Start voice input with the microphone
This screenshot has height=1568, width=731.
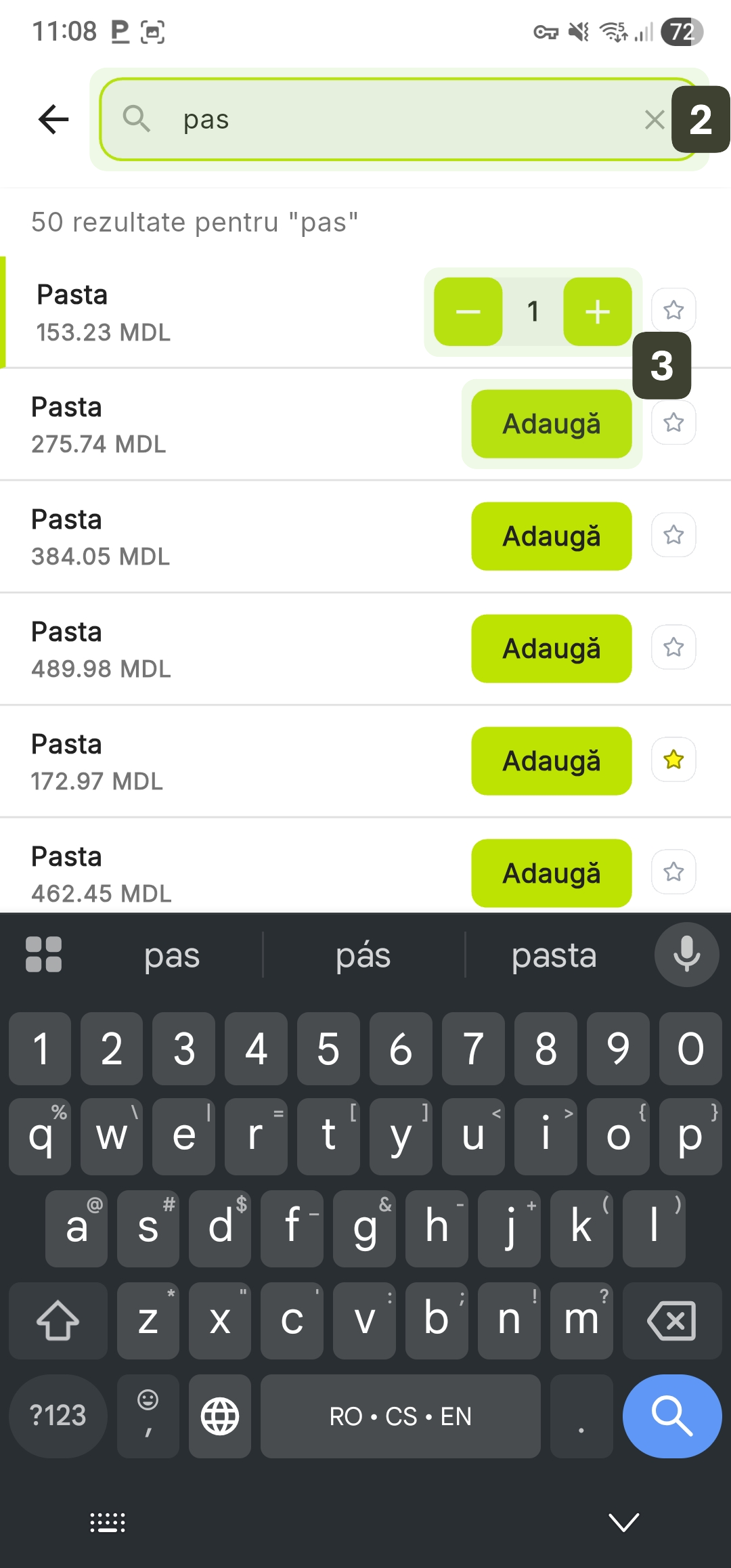(686, 955)
